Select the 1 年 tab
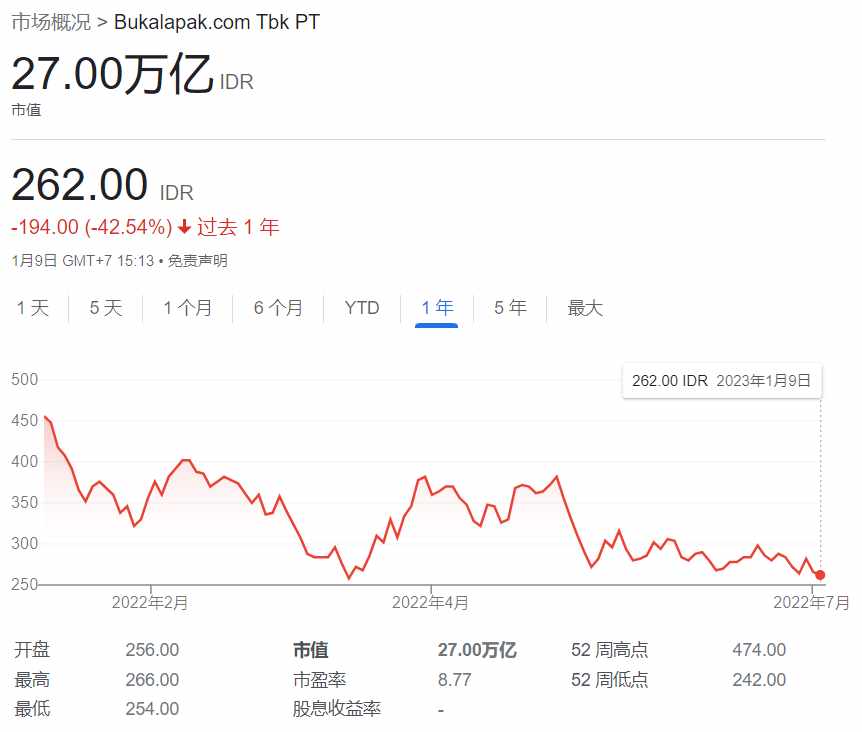Screen dimensions: 862x732 (x=437, y=308)
